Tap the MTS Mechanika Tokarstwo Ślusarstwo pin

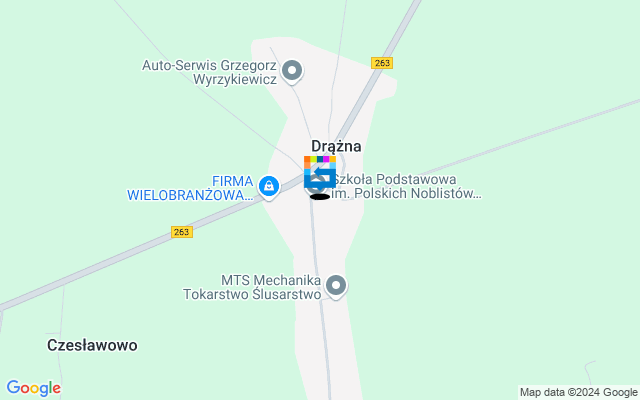coord(336,286)
